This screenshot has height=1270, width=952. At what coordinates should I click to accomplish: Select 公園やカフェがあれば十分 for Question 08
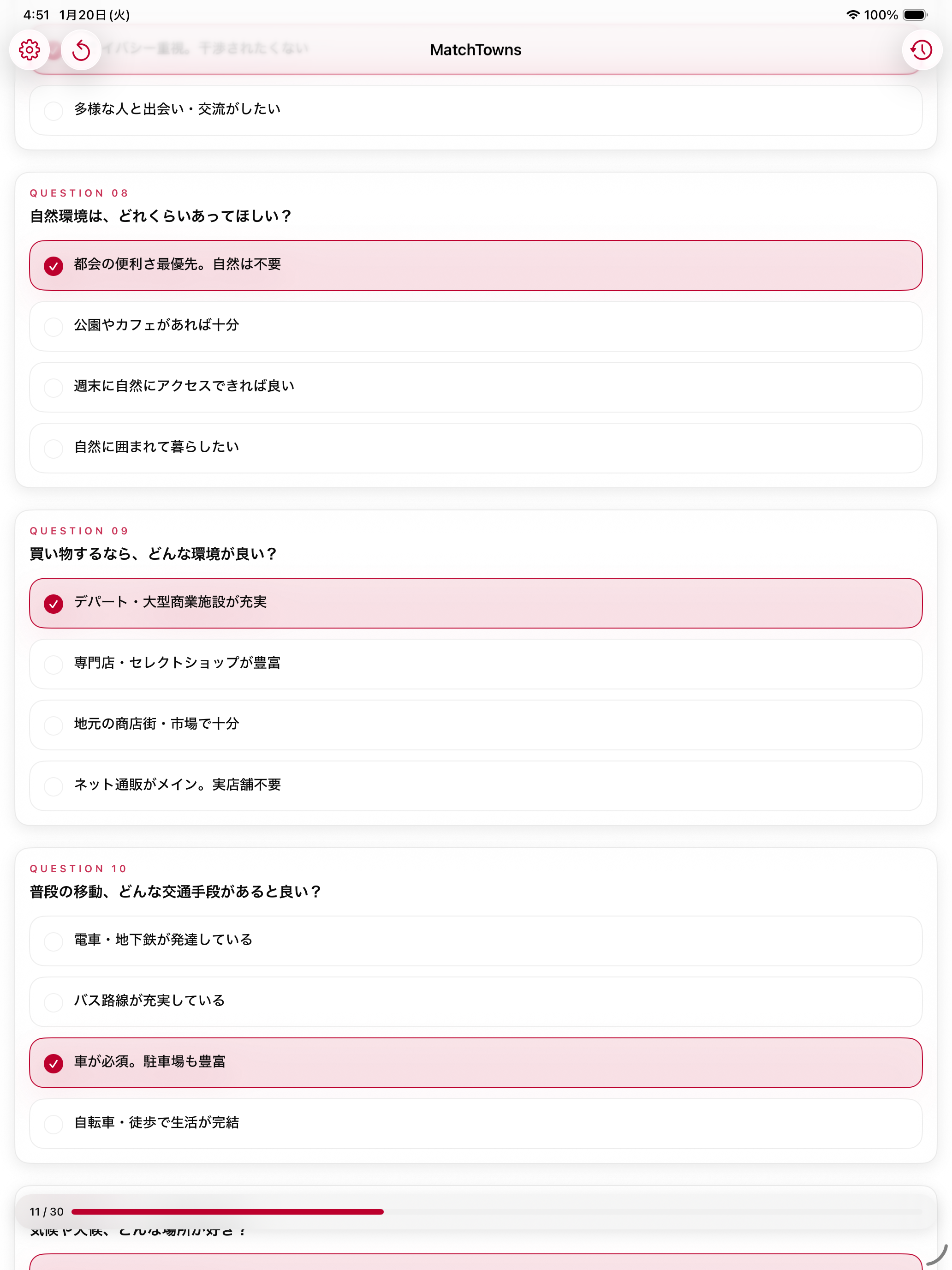point(476,326)
